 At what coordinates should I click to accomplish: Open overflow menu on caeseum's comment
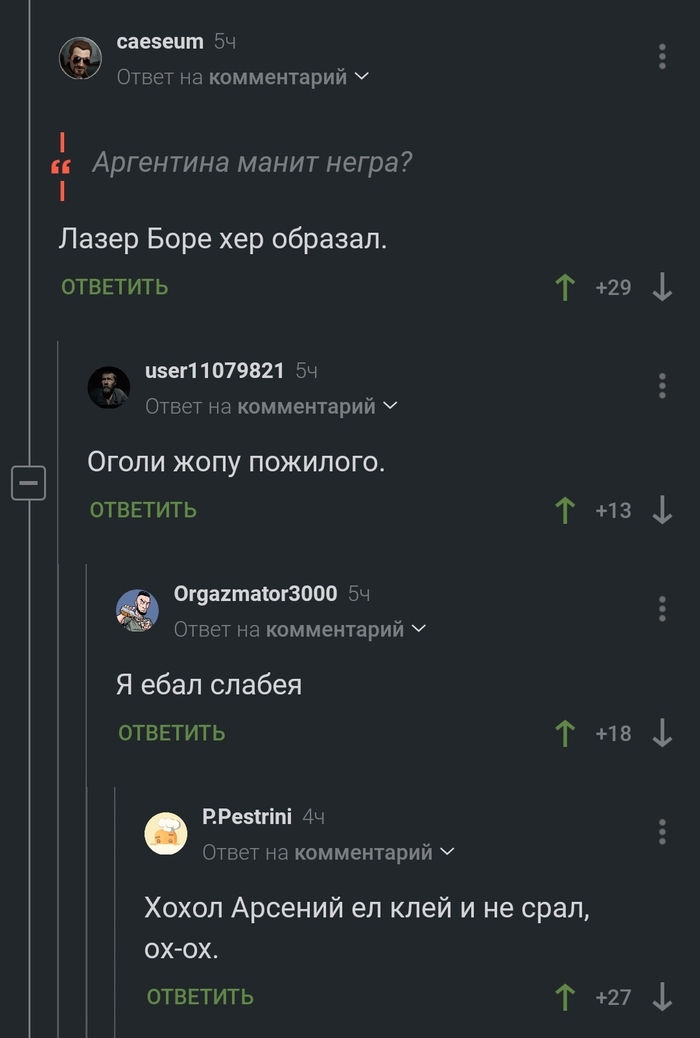(662, 56)
